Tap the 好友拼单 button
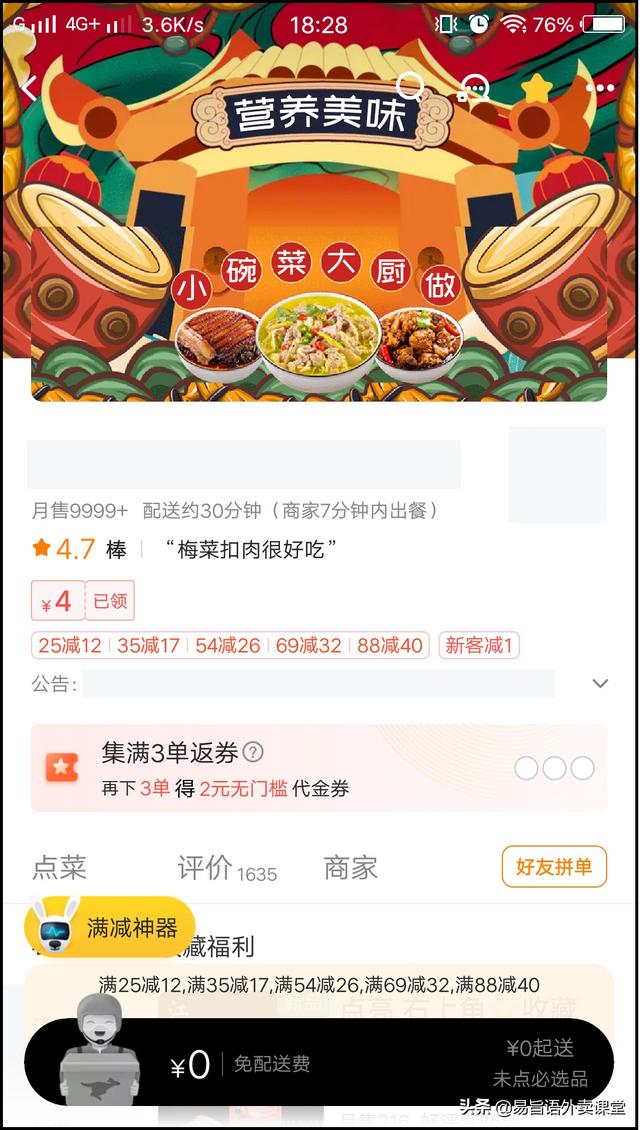Image resolution: width=640 pixels, height=1130 pixels. pos(554,866)
